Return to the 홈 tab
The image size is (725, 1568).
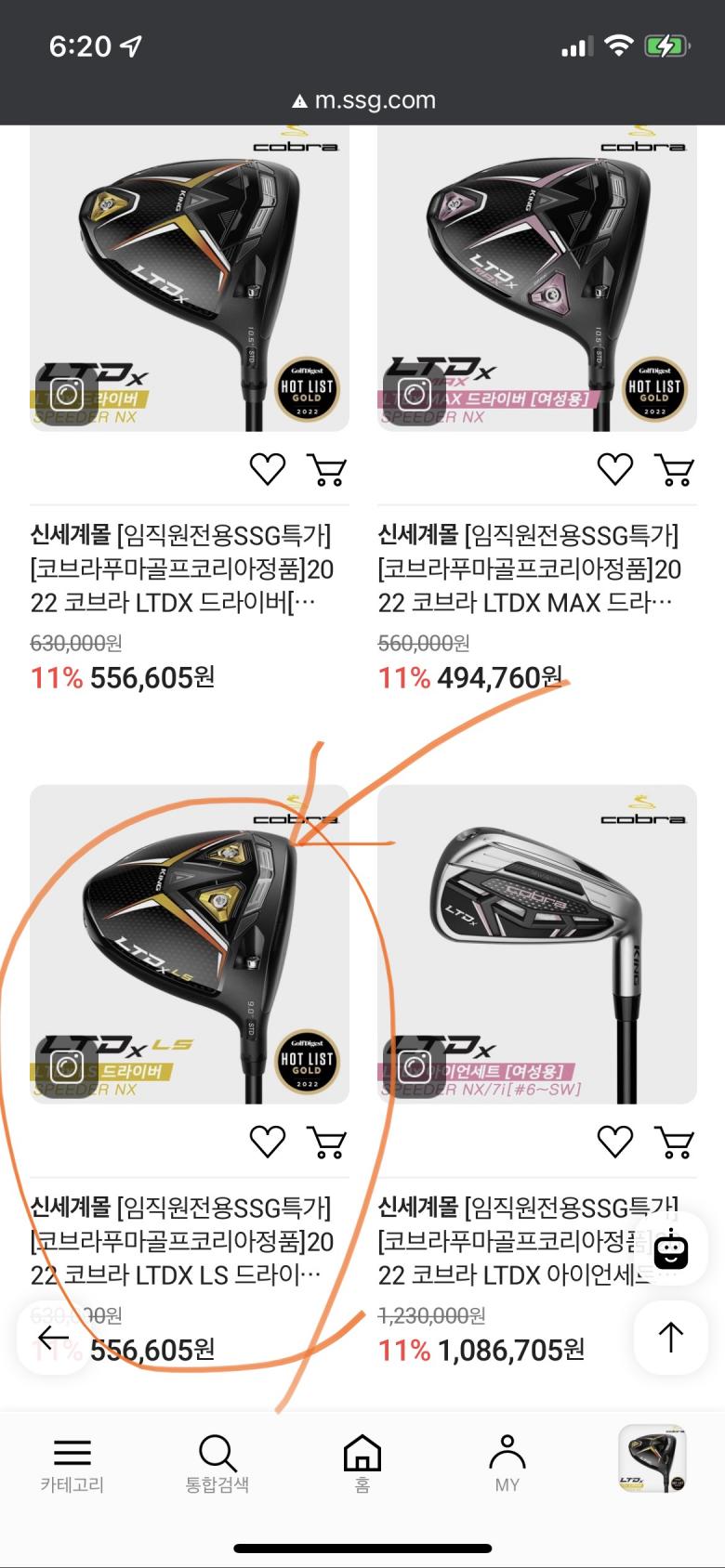tap(362, 1464)
